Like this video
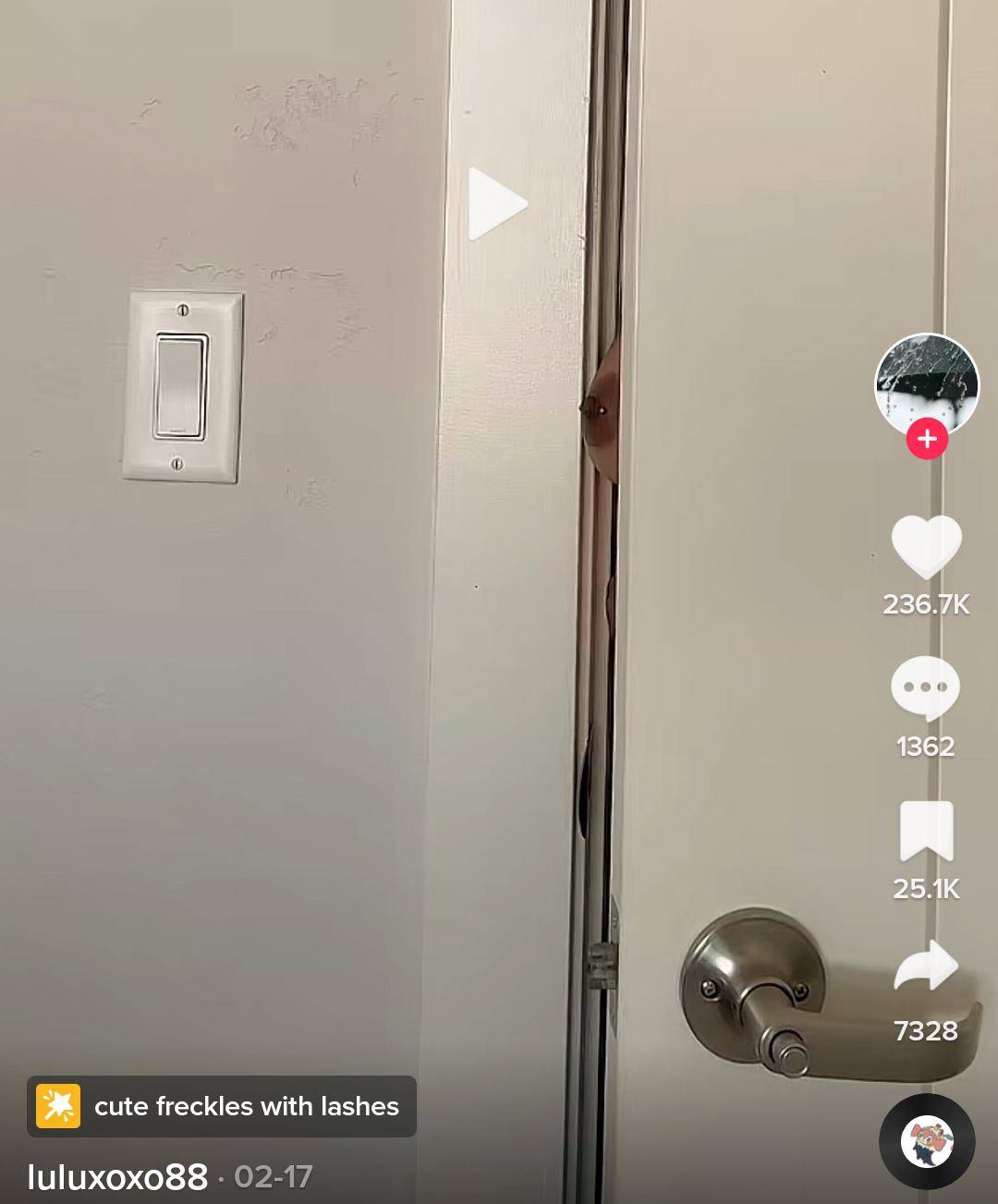This screenshot has height=1204, width=998. (x=926, y=547)
